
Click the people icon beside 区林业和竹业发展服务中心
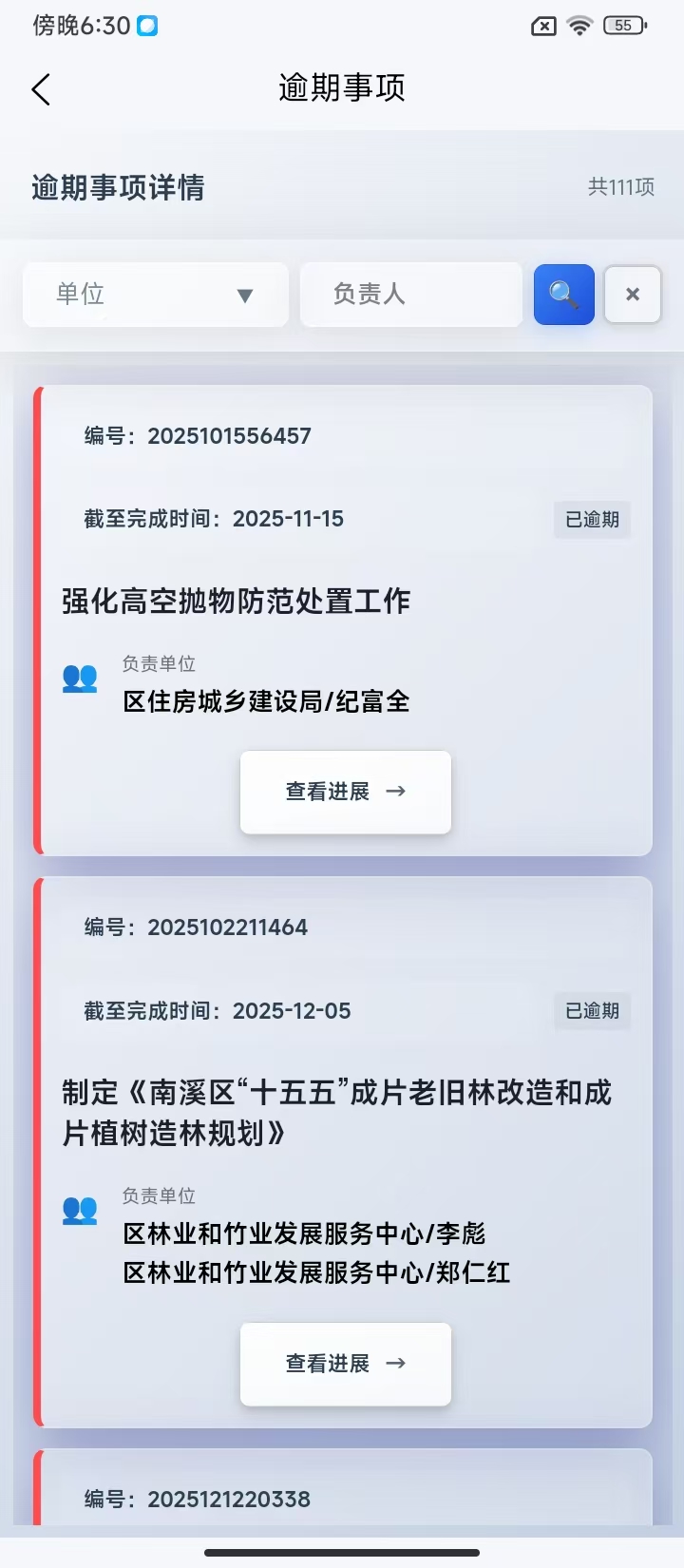click(80, 1210)
